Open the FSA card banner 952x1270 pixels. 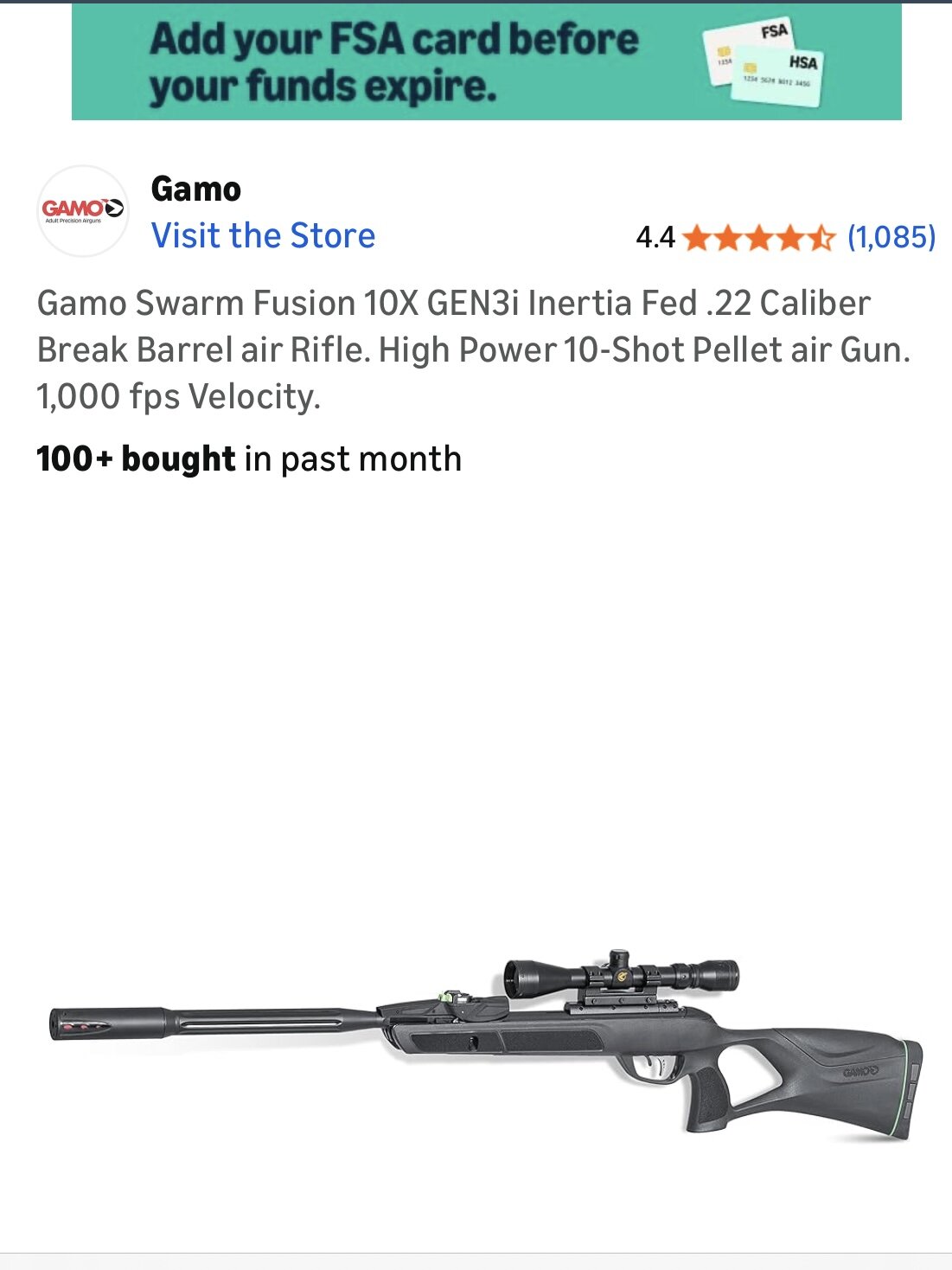486,62
